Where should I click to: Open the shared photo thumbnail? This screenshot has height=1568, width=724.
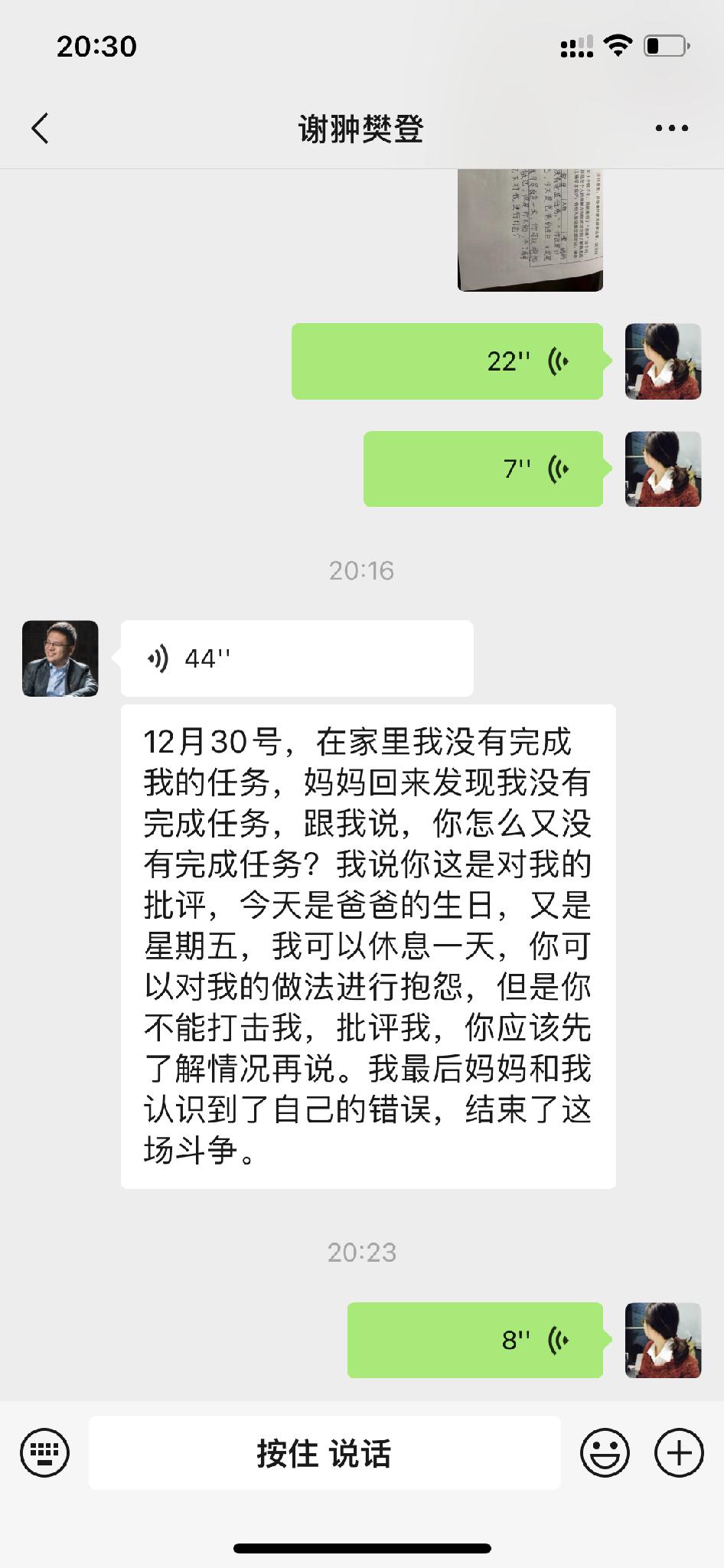point(530,230)
